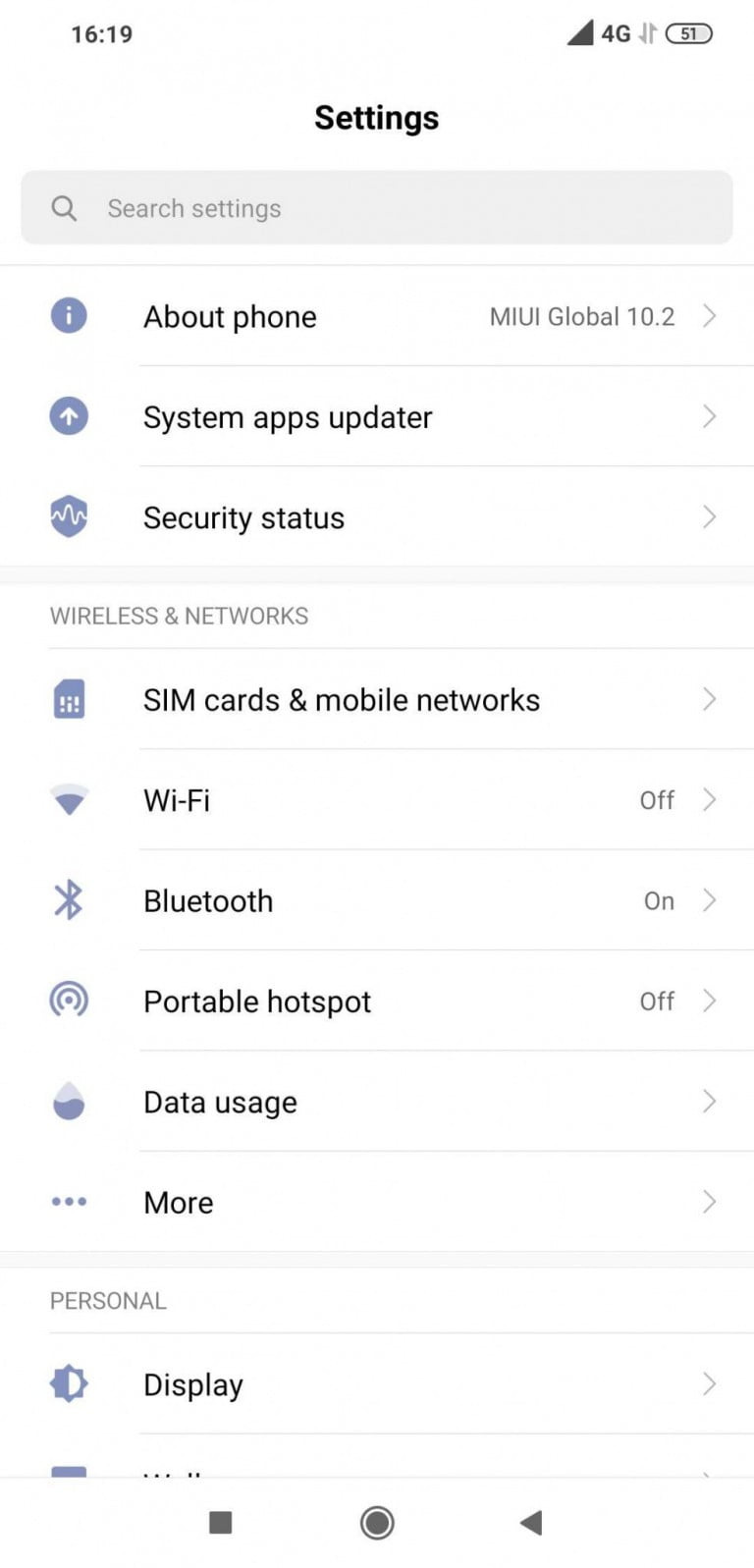
Task: Select the Data usage droplet icon
Action: point(68,1101)
